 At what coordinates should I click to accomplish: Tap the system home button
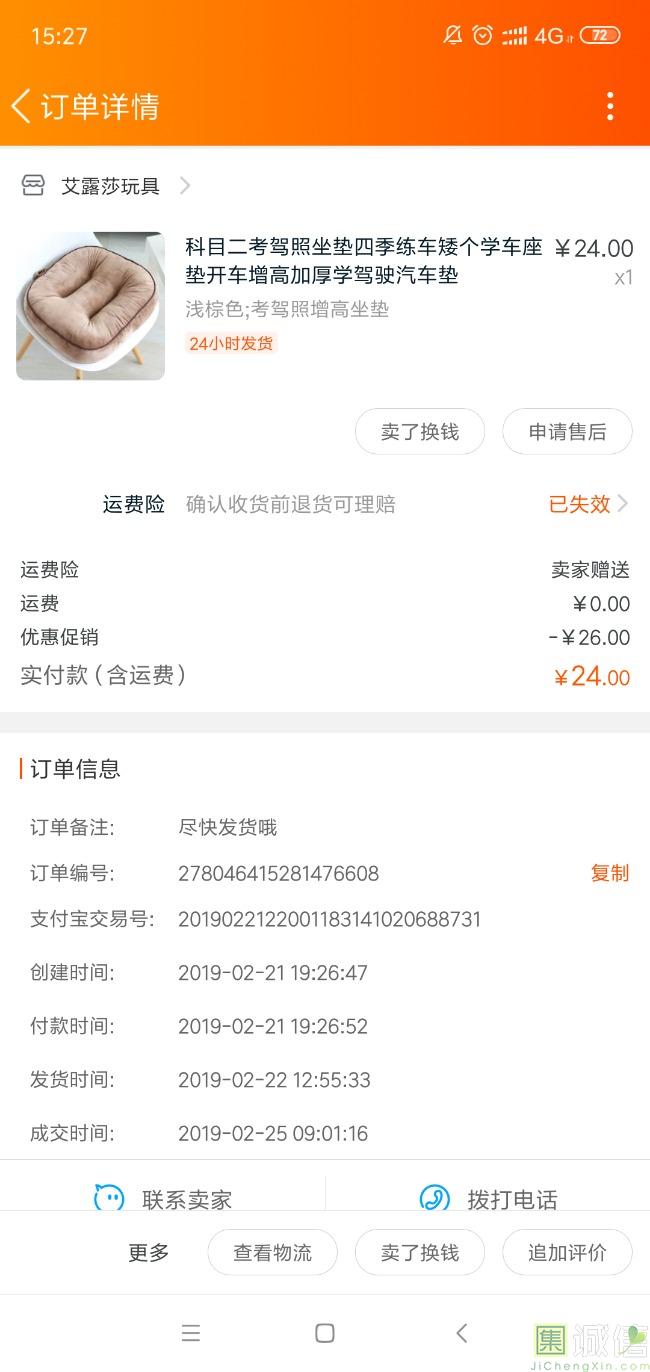point(324,1333)
